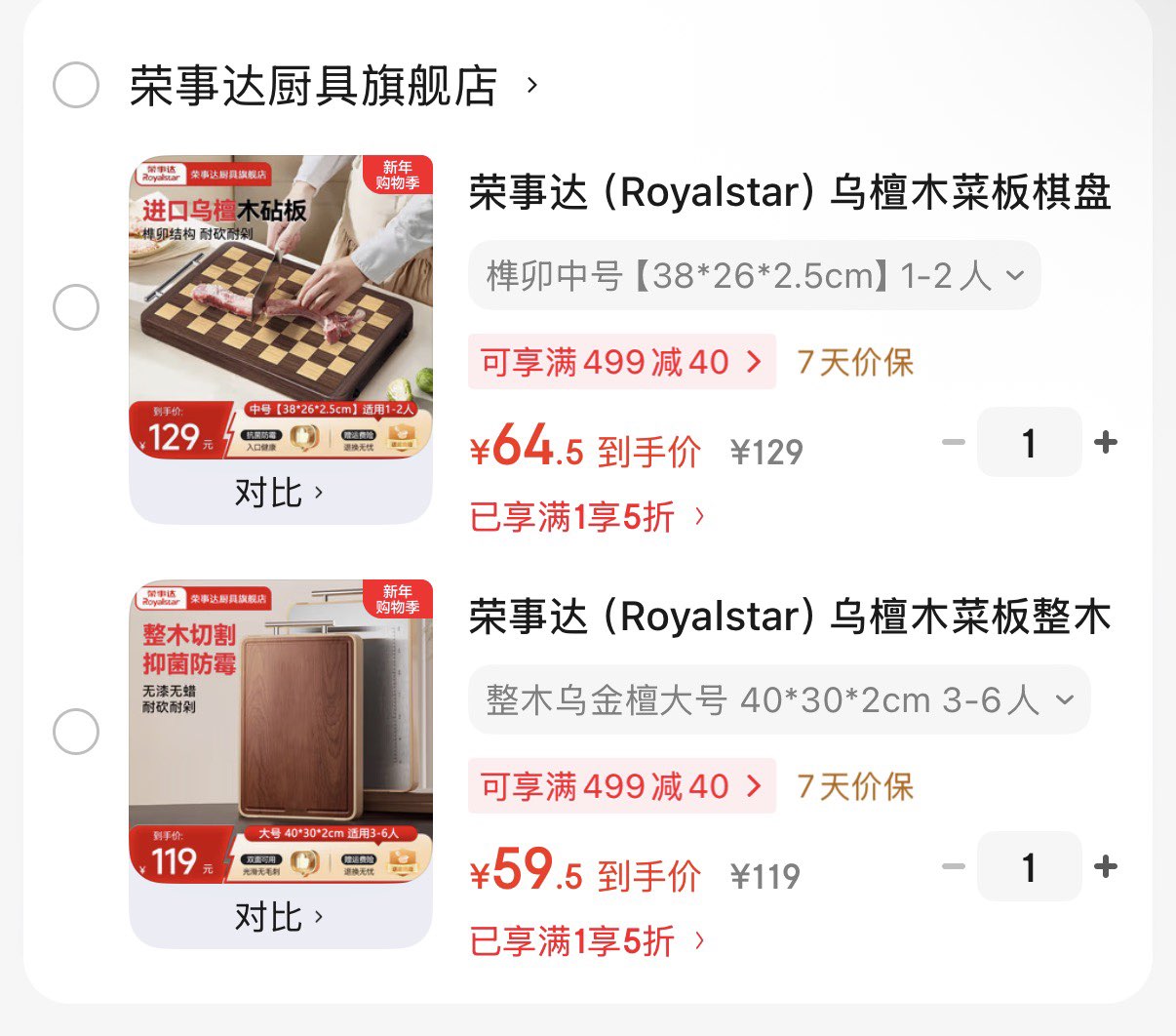Decrease quantity of the 菜板棋盘 item
1176x1036 pixels.
pyautogui.click(x=953, y=443)
